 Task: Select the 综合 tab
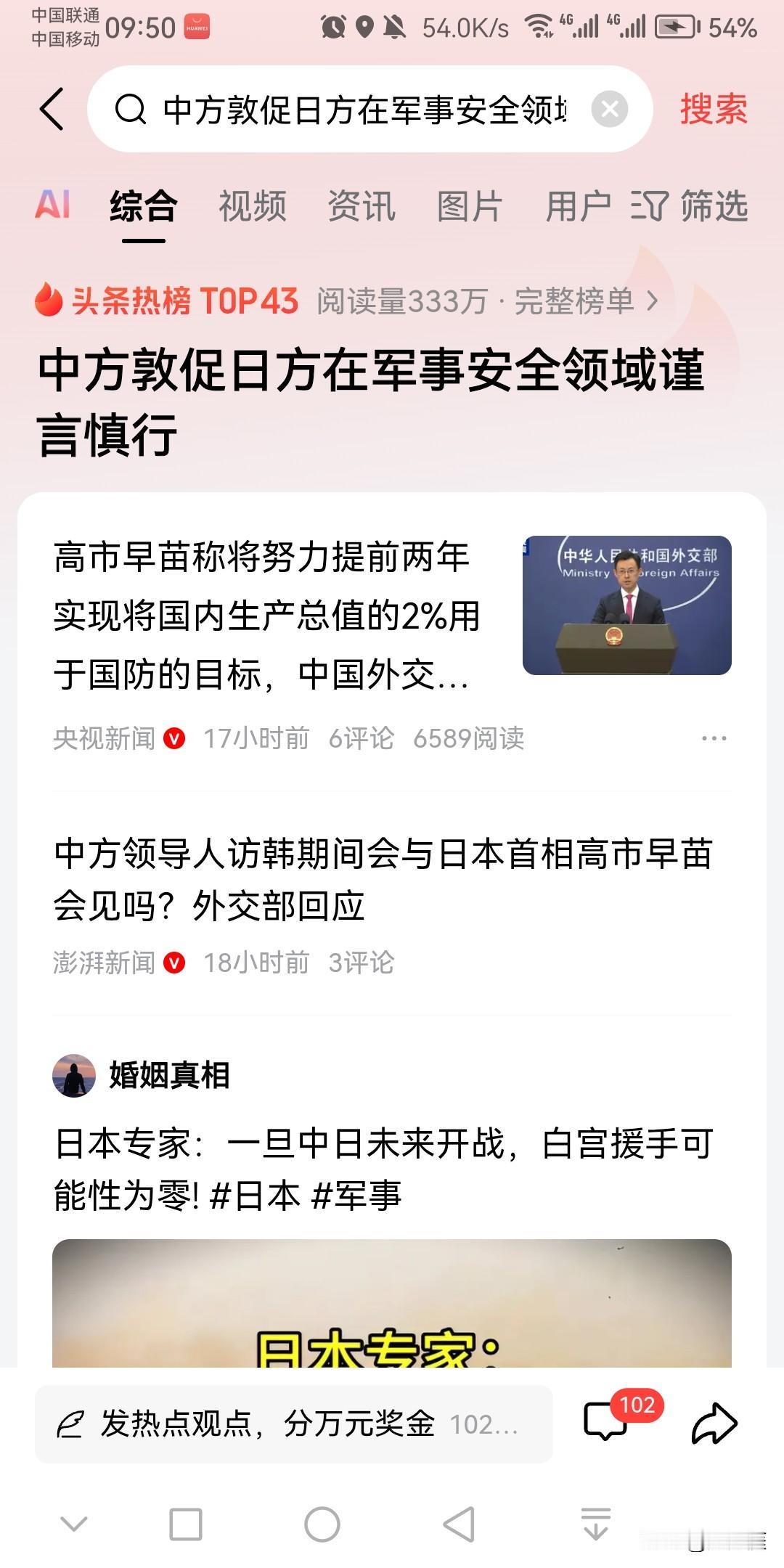[144, 206]
